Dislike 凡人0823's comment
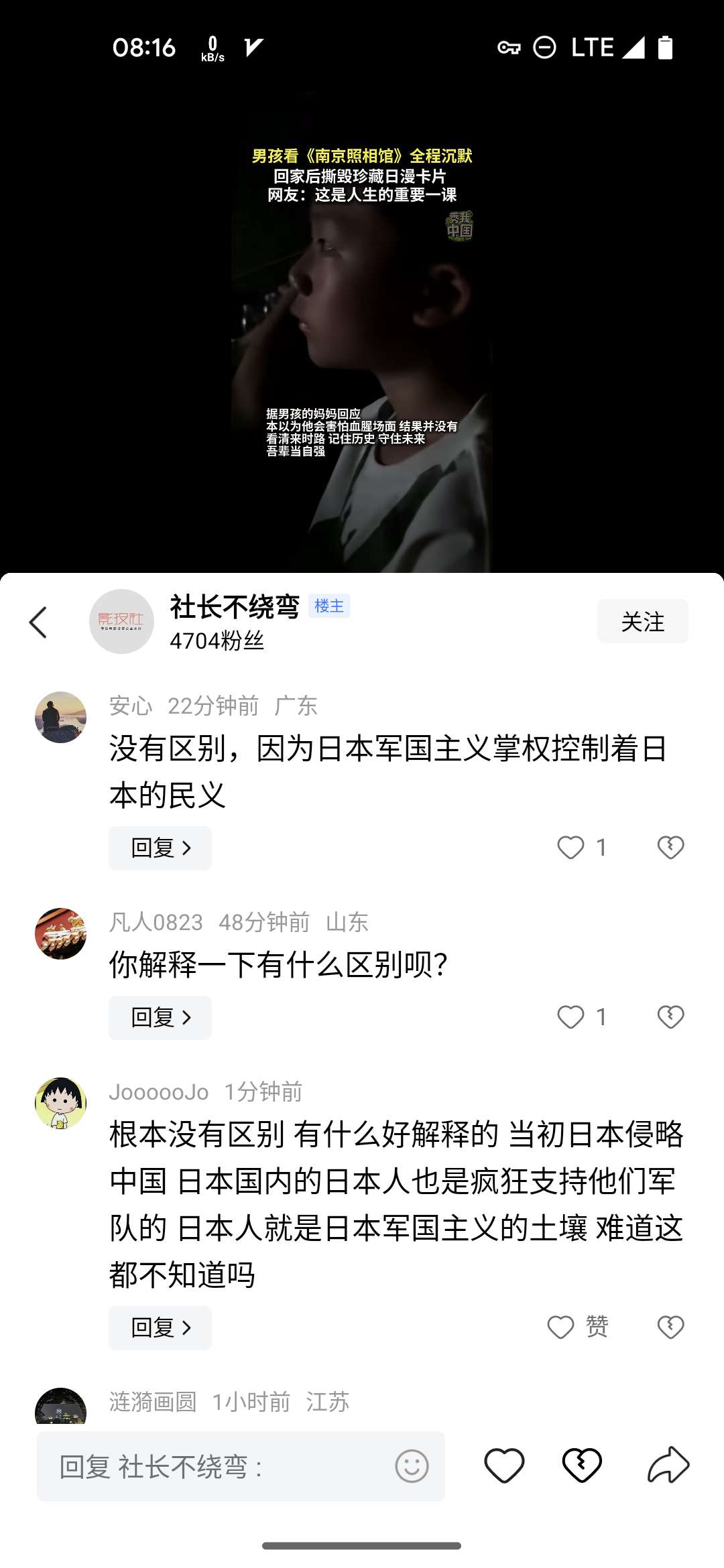The width and height of the screenshot is (724, 1568). 670,1017
